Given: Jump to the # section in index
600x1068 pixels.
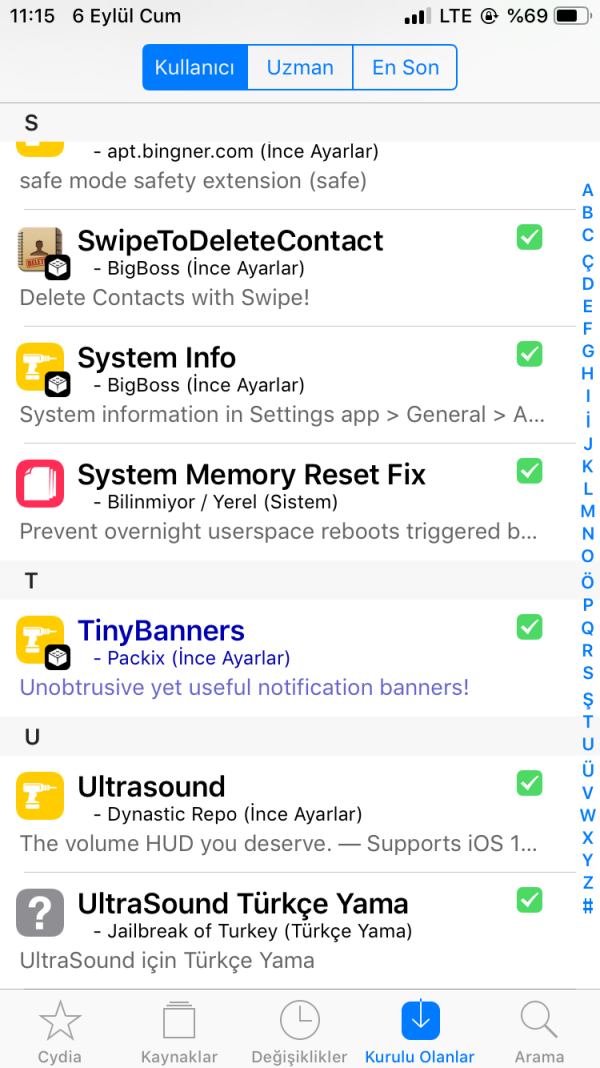Looking at the screenshot, I should coord(588,907).
